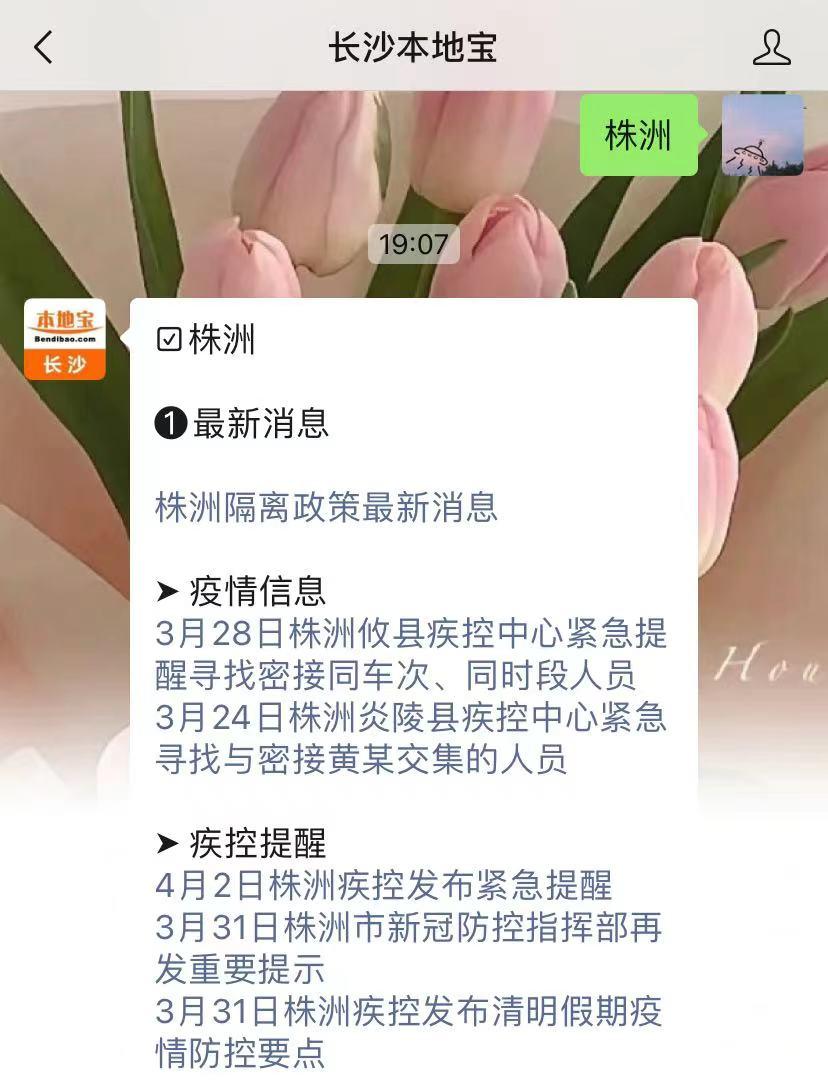828x1085 pixels.
Task: Open 株洲隔离政策最新消息 link
Action: pyautogui.click(x=326, y=507)
